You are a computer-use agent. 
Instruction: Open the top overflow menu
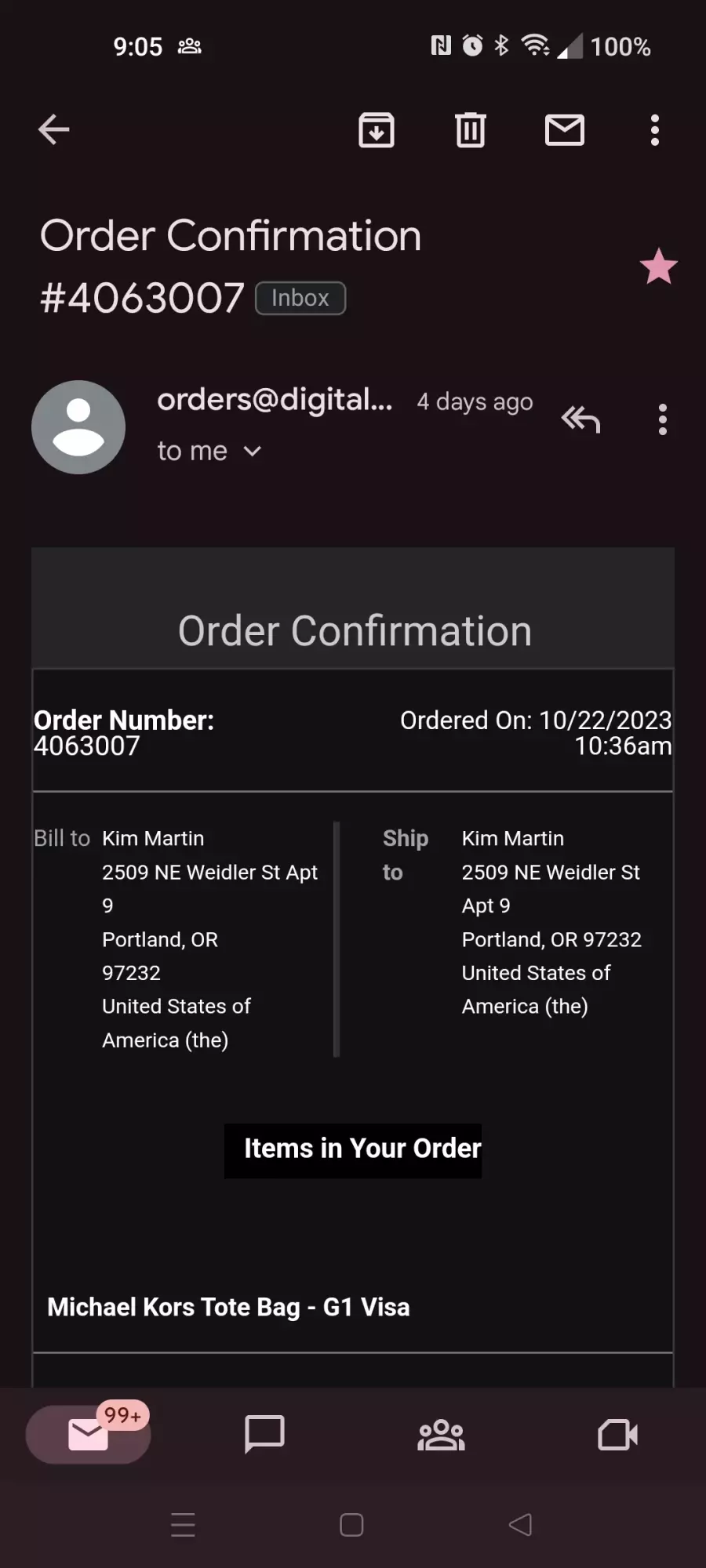[x=655, y=130]
